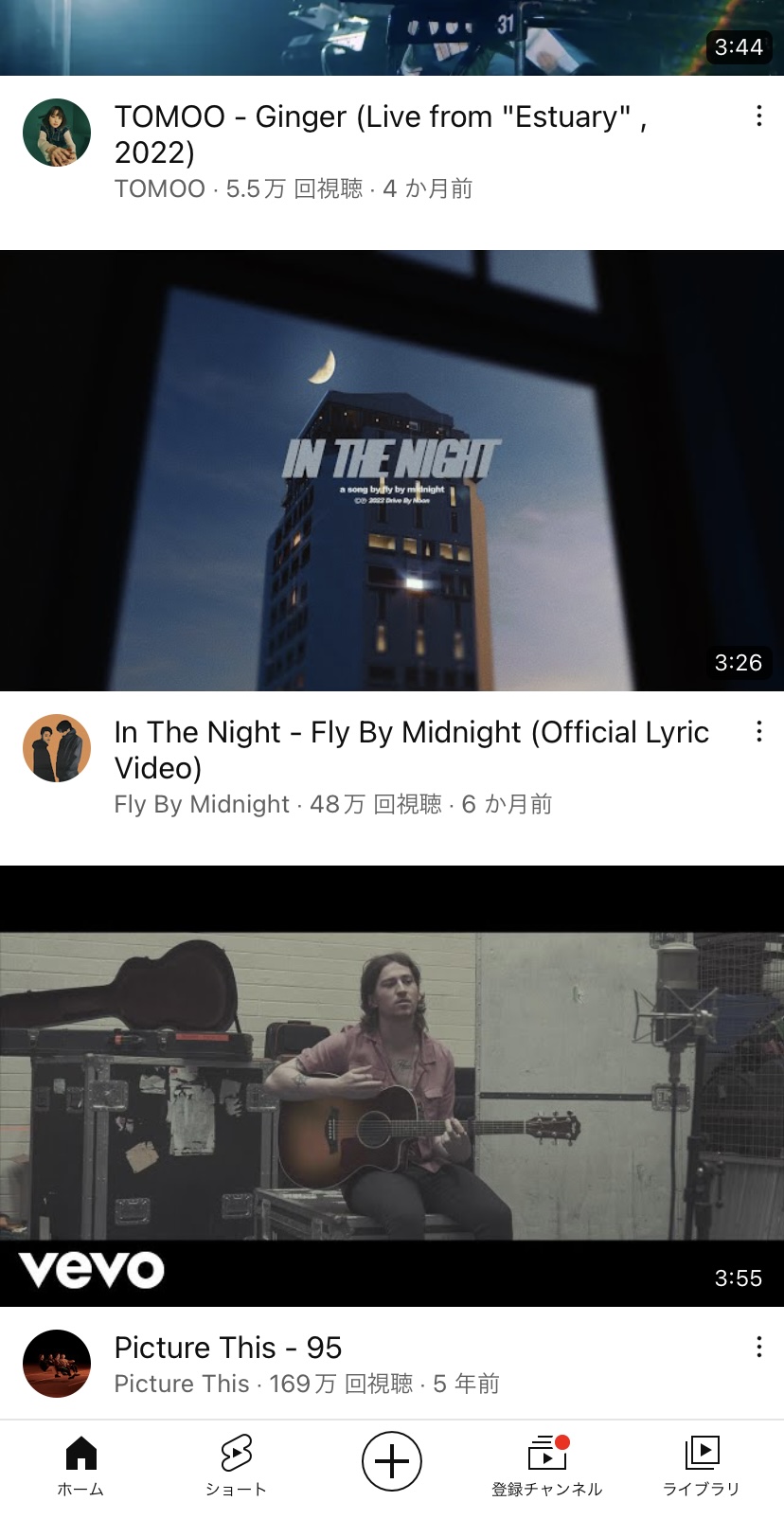Open TOMOO channel avatar
The height and width of the screenshot is (1519, 784).
(57, 133)
